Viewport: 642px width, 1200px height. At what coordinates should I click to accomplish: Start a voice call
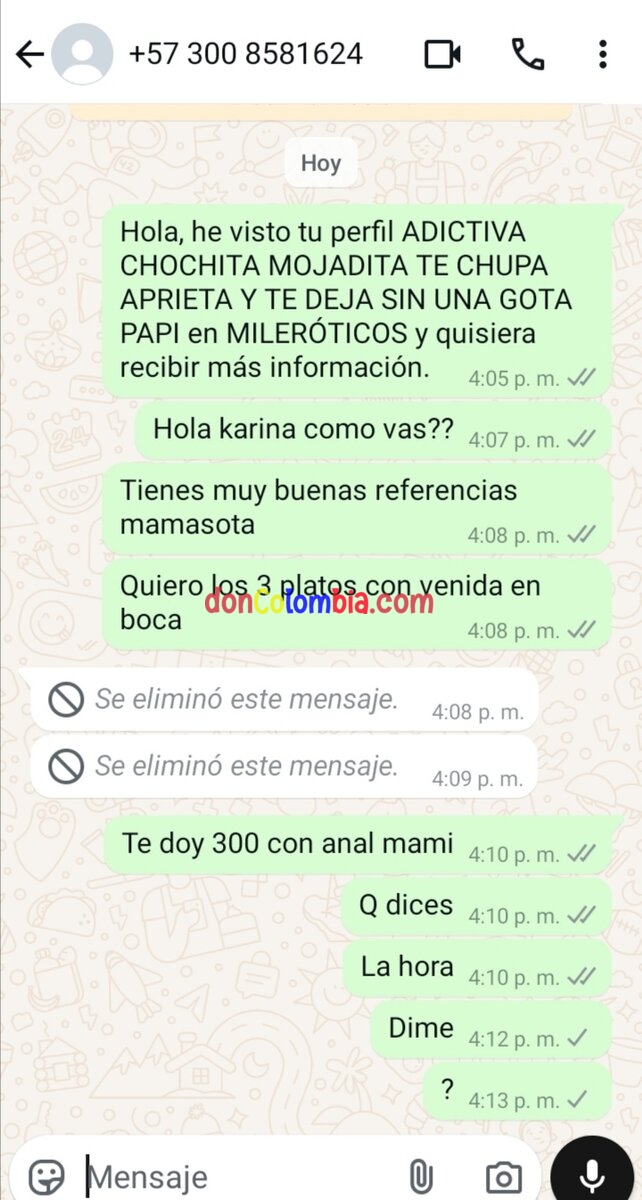pyautogui.click(x=527, y=54)
